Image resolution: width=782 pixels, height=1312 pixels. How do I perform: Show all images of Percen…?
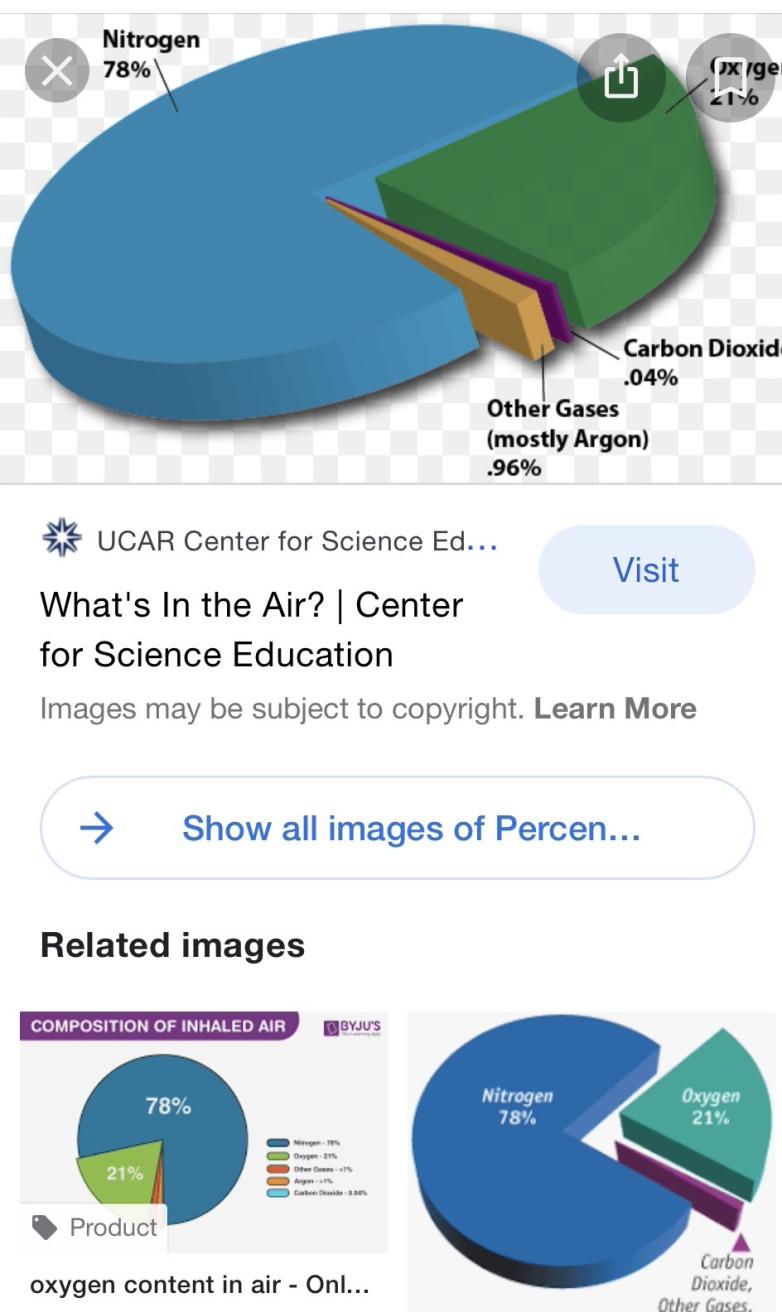point(397,828)
